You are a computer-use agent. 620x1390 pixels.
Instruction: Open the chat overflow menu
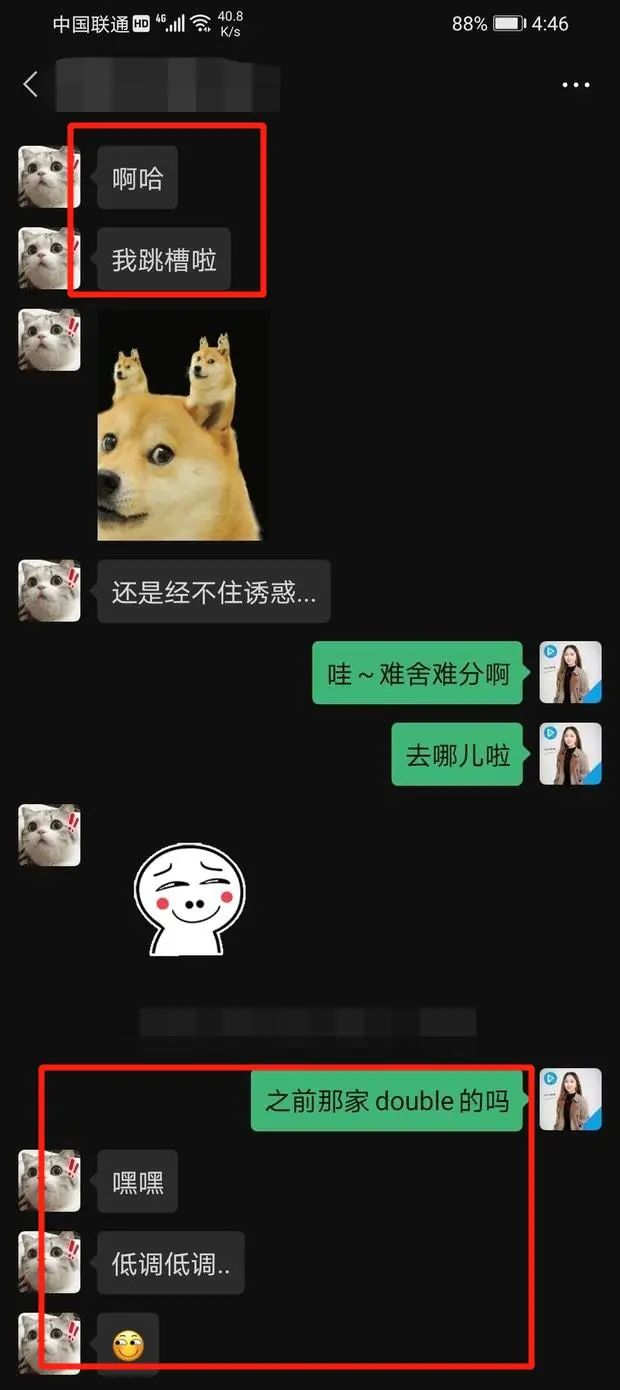coord(576,85)
